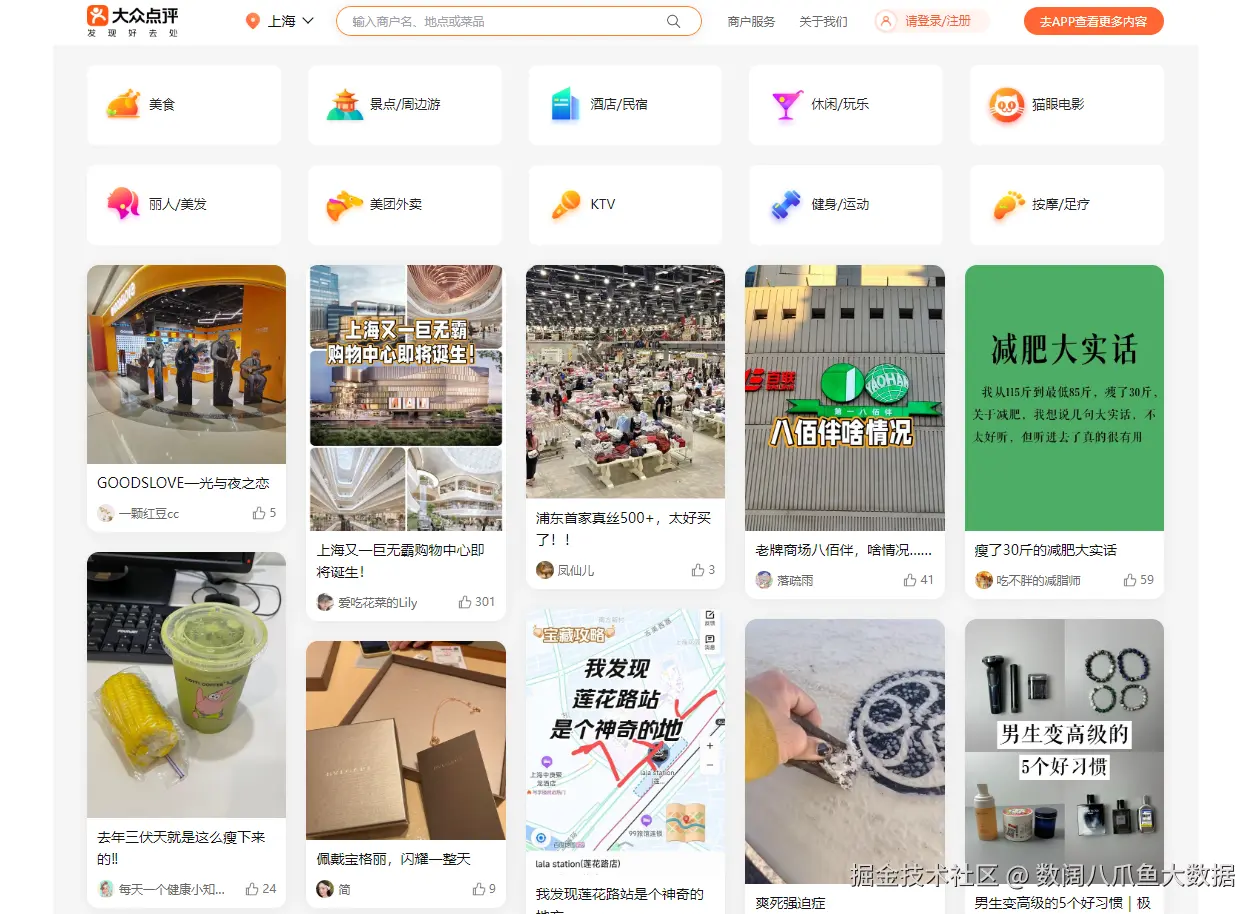Go to 猫眼电影 category
This screenshot has width=1260, height=914.
pyautogui.click(x=1066, y=105)
